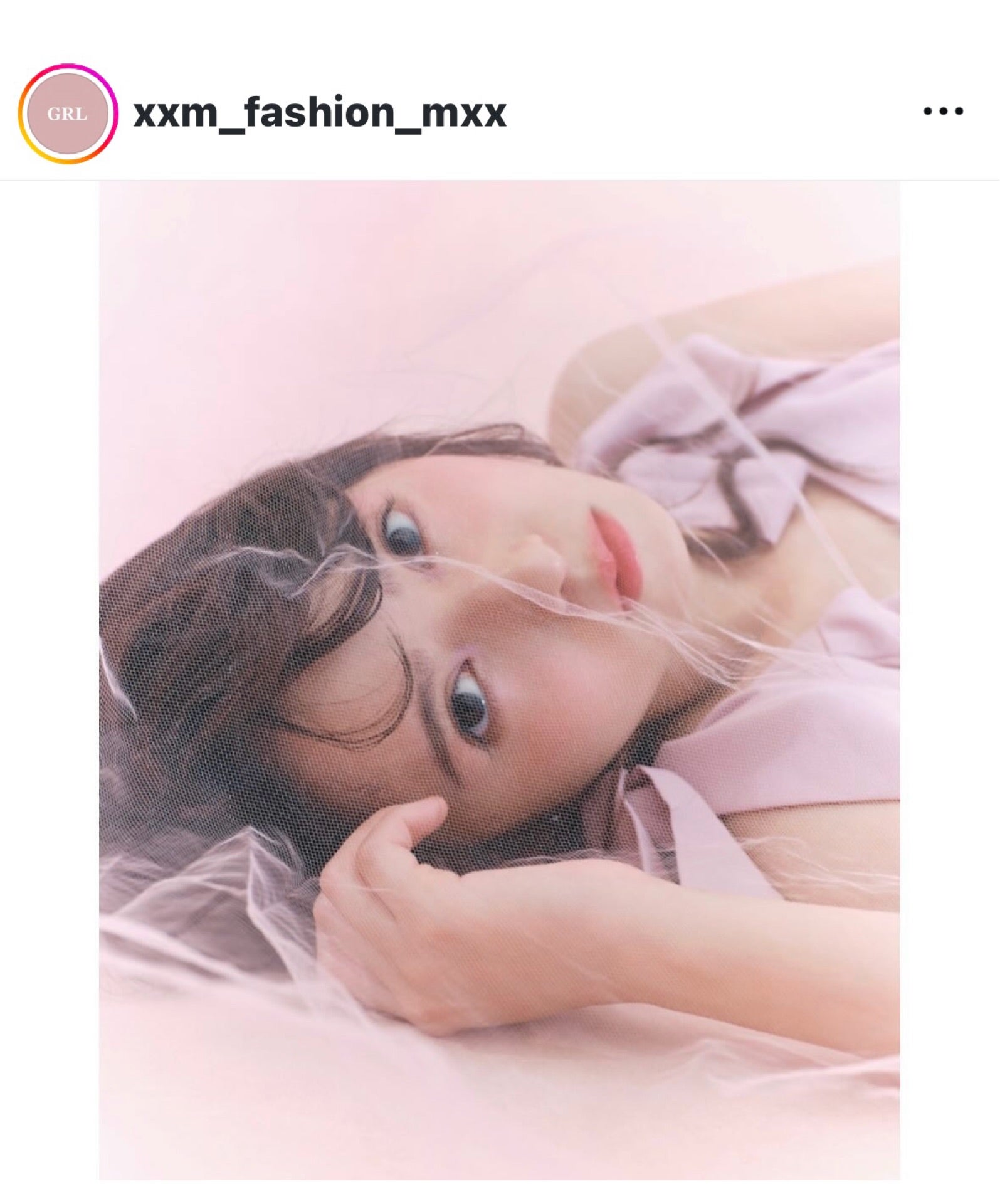Open the GRL story profile picture
This screenshot has width=1000, height=1204.
click(68, 114)
